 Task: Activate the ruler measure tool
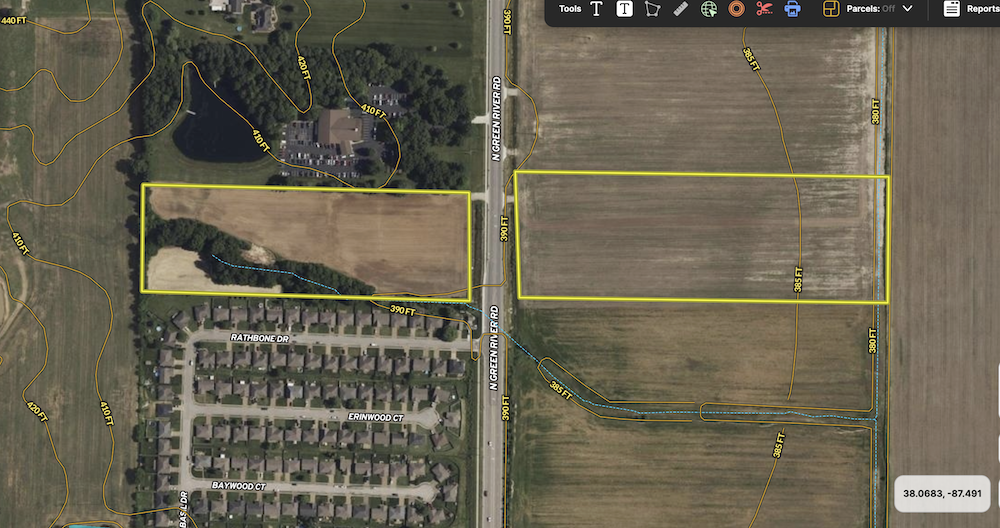[x=681, y=9]
